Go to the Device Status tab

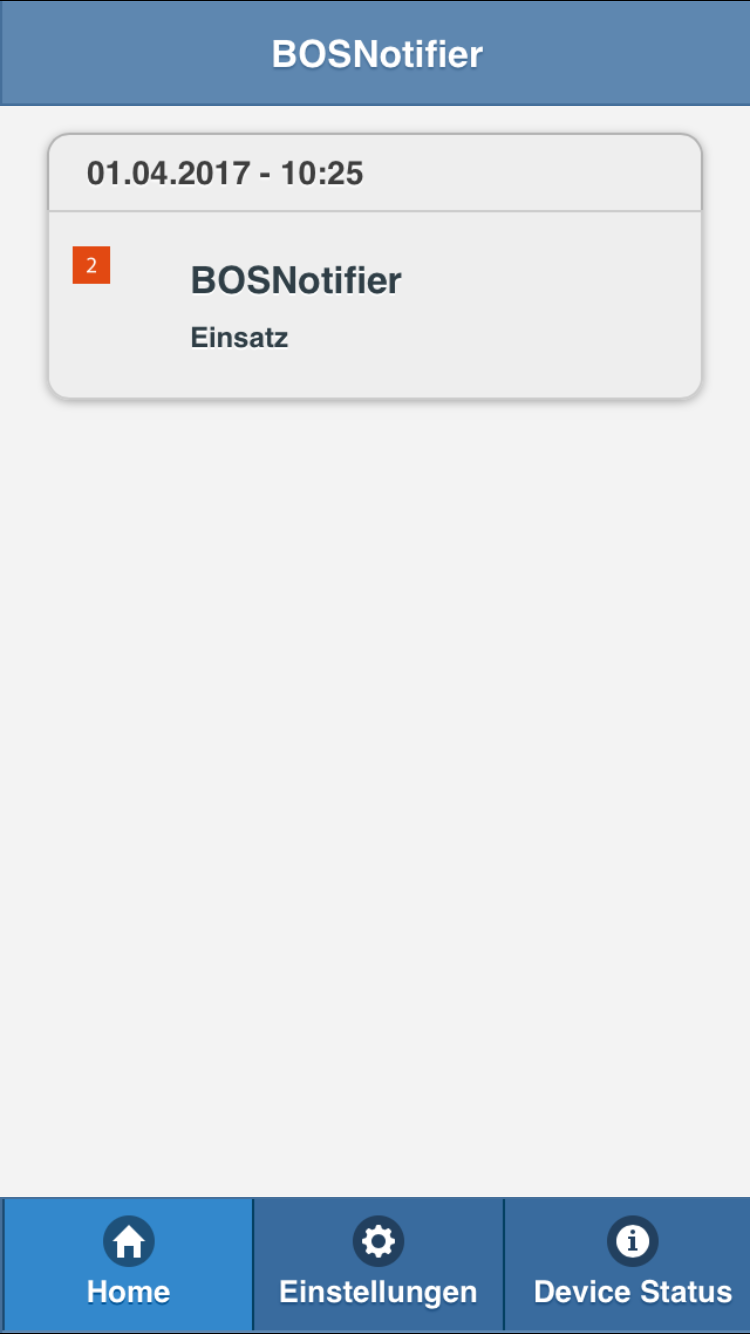click(632, 1264)
